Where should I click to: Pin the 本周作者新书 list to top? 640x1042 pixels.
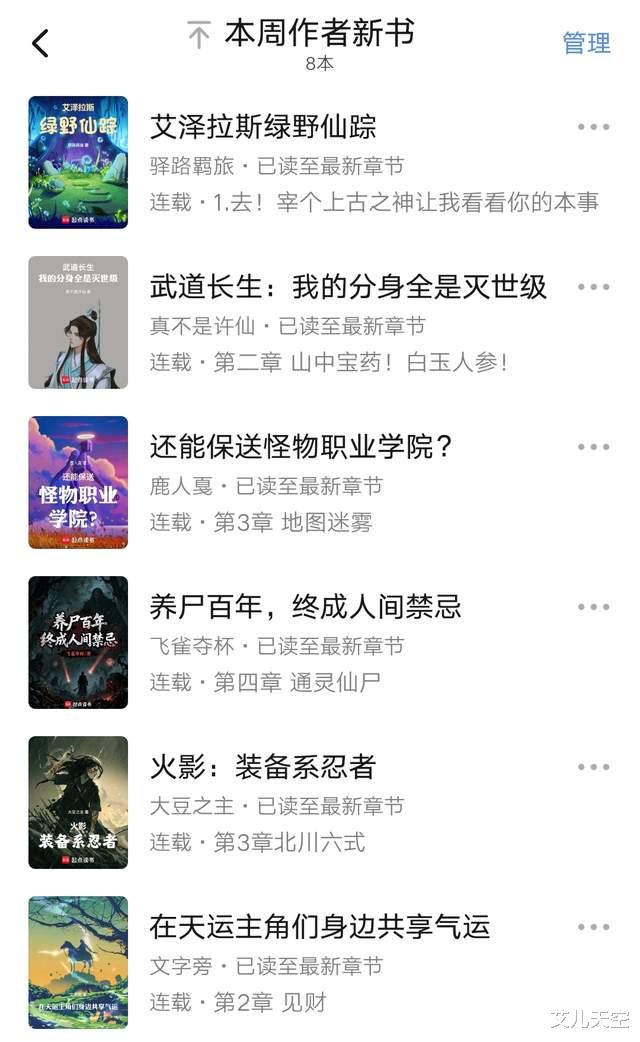199,37
